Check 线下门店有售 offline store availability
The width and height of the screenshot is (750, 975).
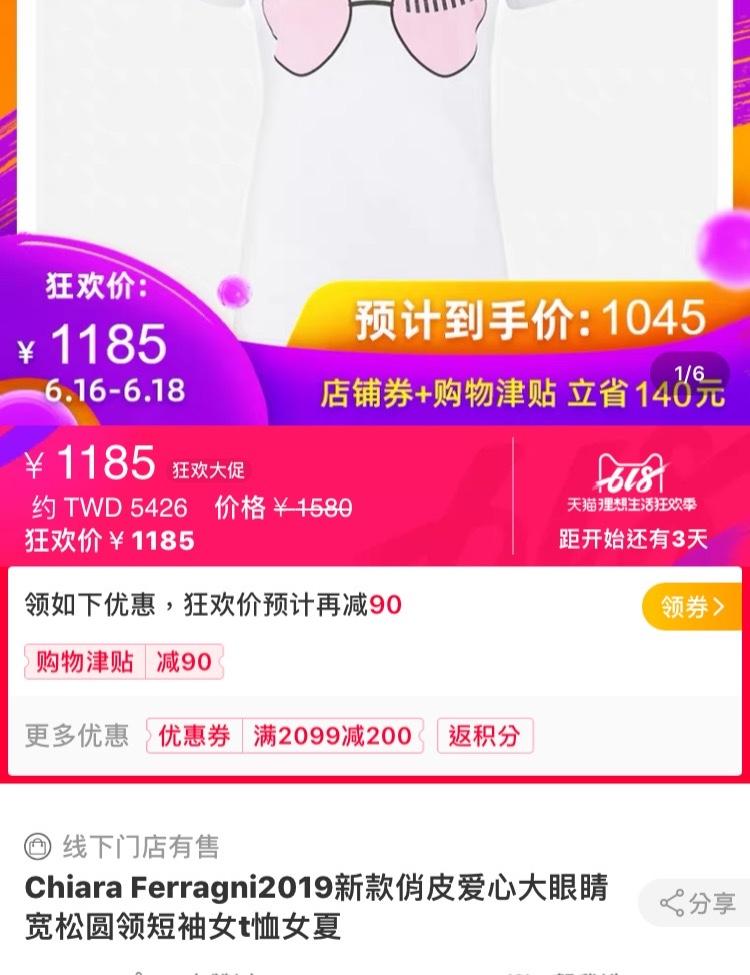click(x=123, y=847)
